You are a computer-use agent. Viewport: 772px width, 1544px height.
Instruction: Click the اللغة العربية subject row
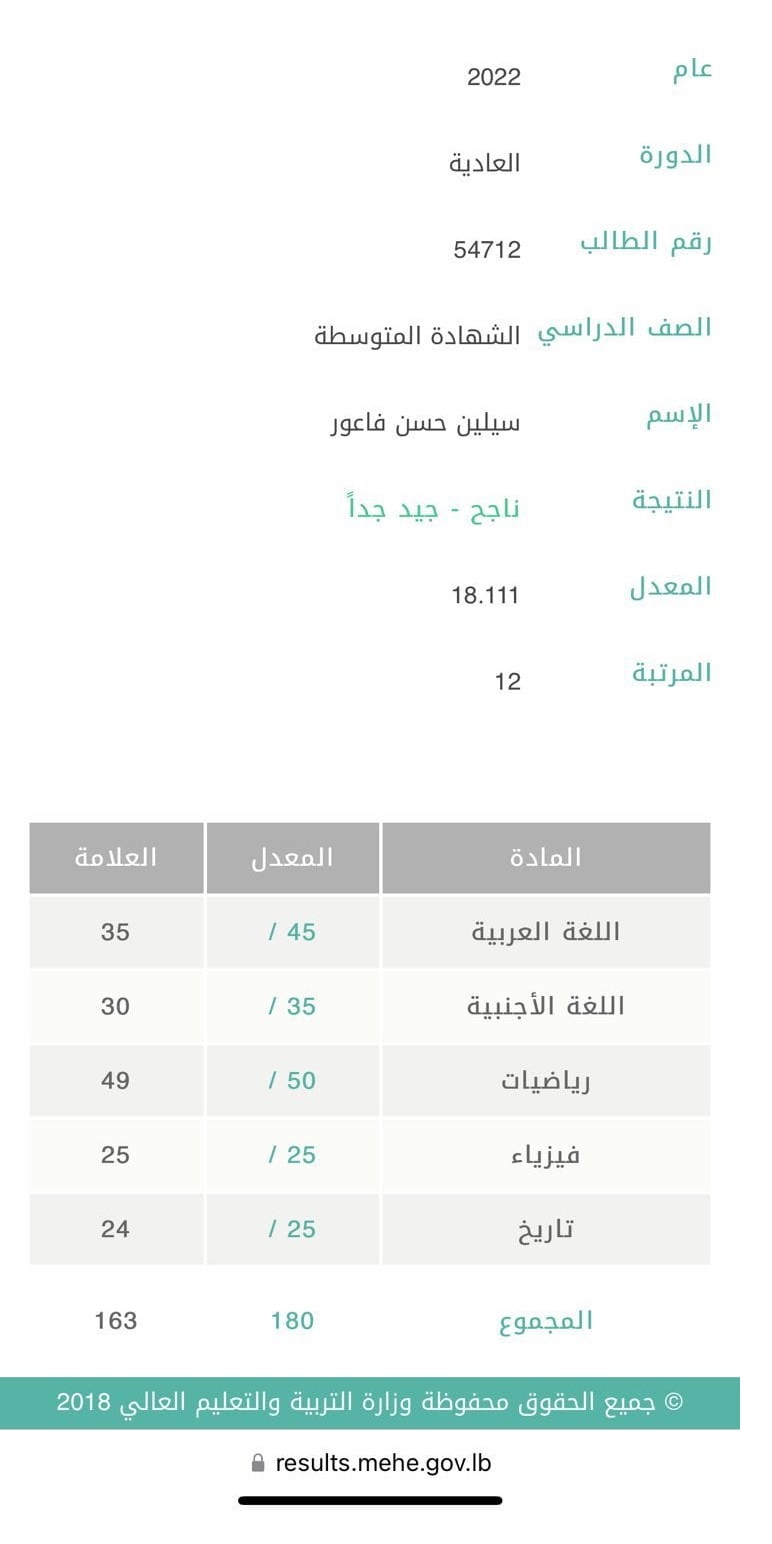coord(545,931)
